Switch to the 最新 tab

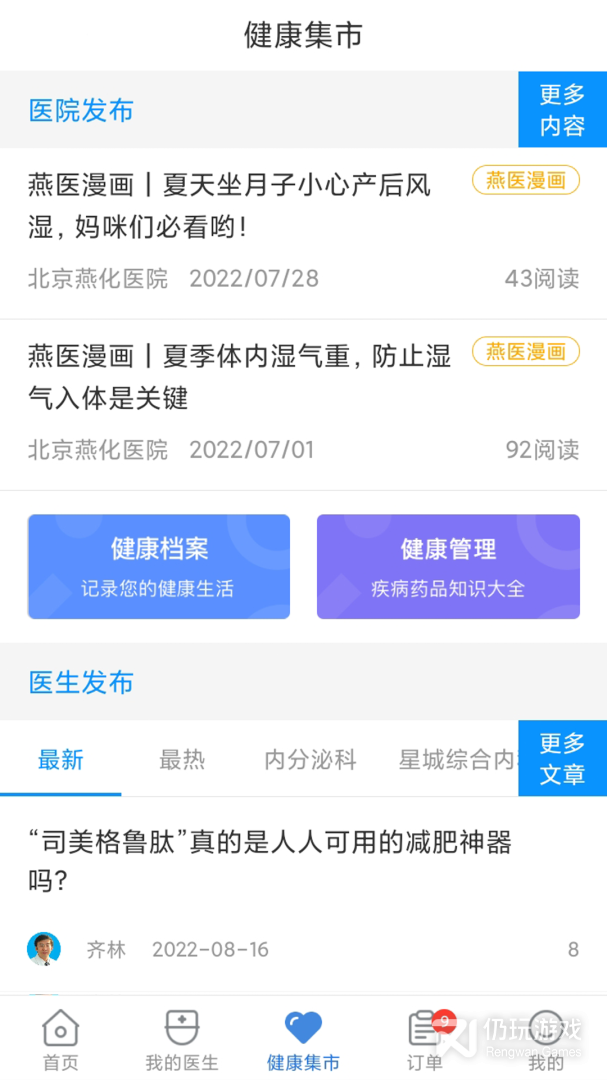[61, 760]
